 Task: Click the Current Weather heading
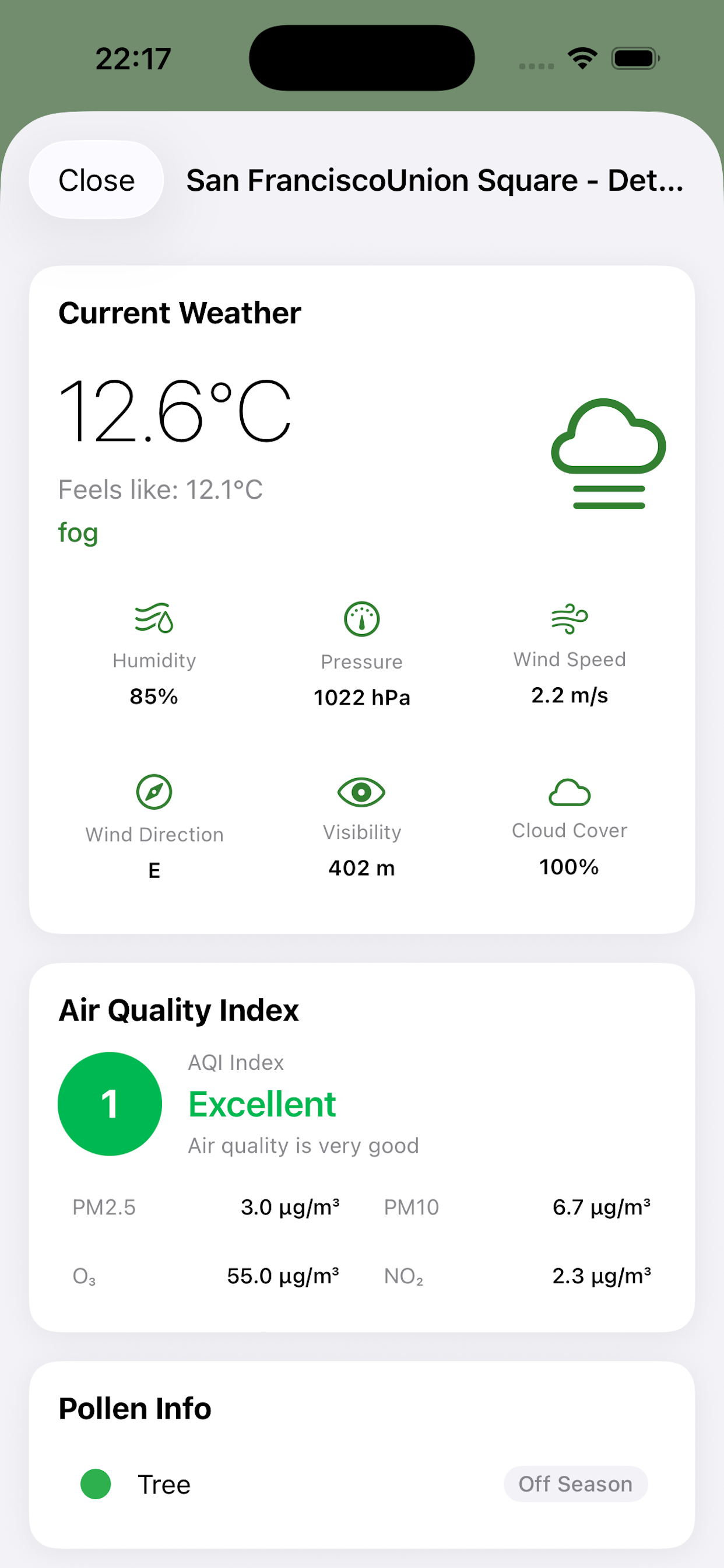pyautogui.click(x=180, y=313)
